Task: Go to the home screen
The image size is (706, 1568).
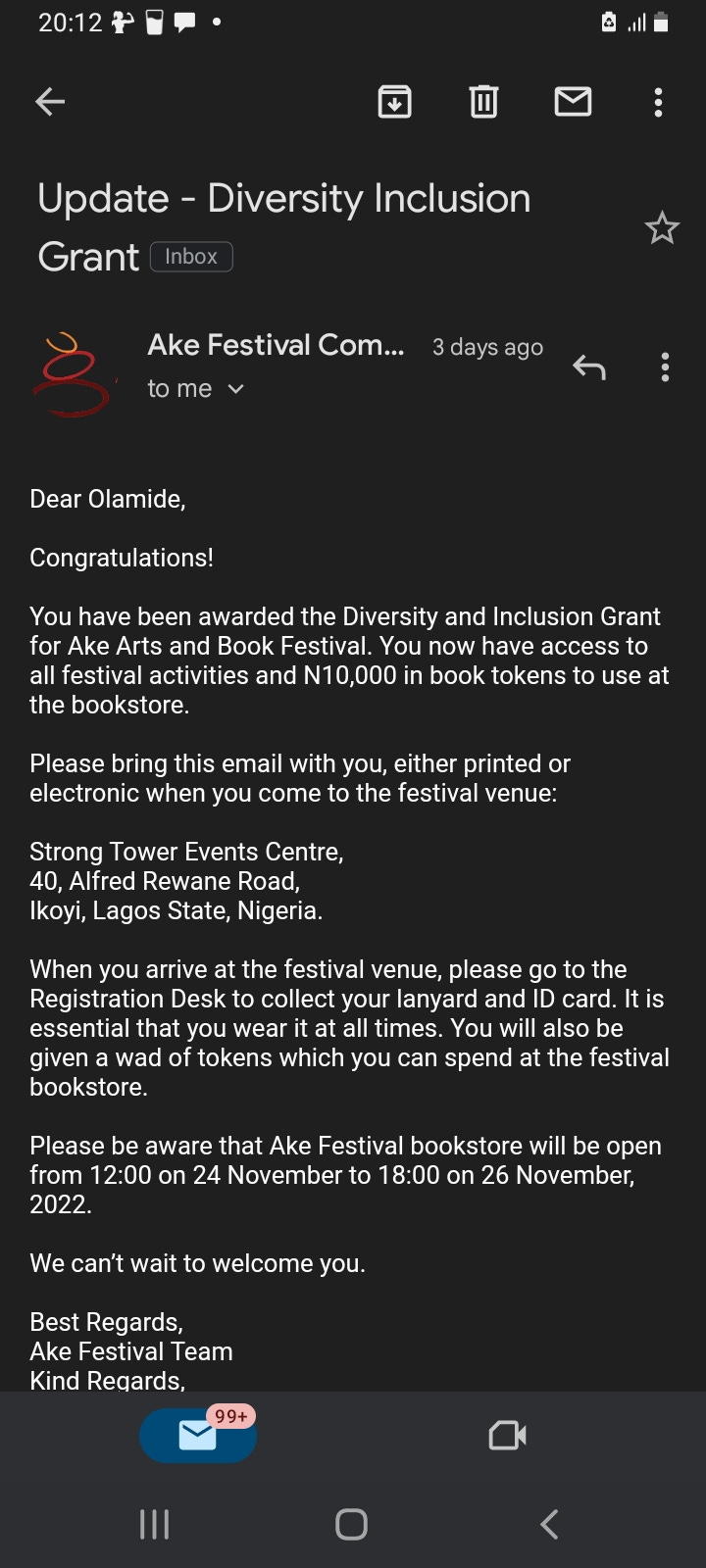Action: pyautogui.click(x=351, y=1524)
